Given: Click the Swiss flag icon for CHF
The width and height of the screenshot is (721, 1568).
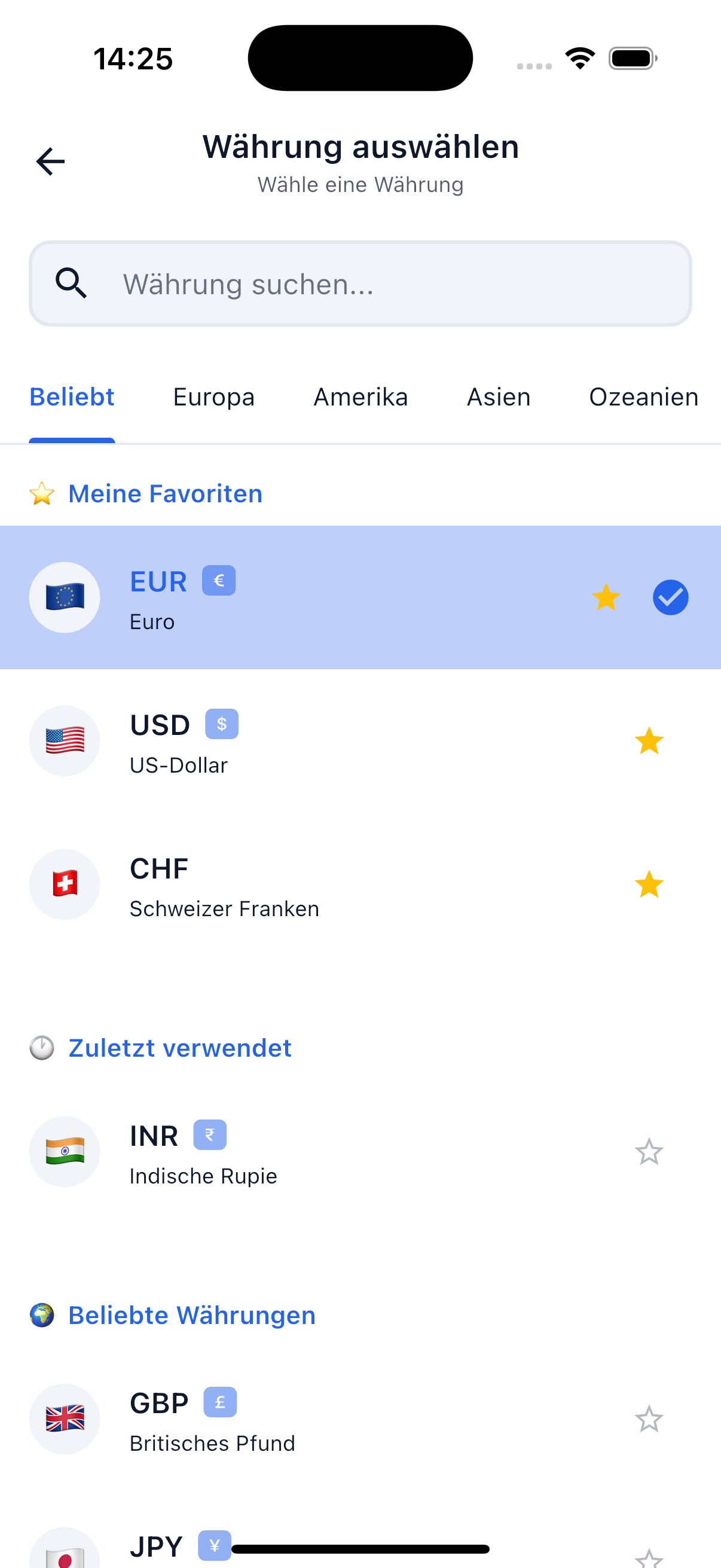Looking at the screenshot, I should (x=65, y=884).
